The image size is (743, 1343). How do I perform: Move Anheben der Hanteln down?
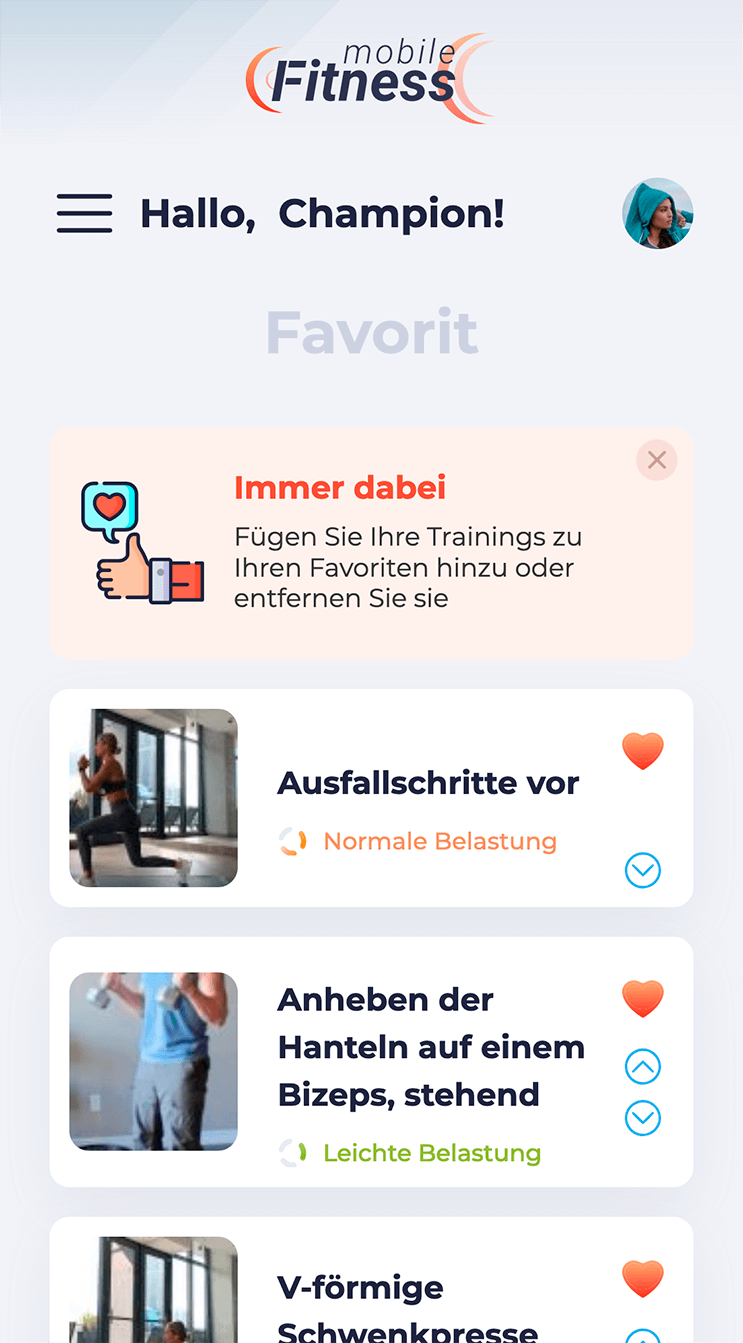pyautogui.click(x=642, y=1117)
